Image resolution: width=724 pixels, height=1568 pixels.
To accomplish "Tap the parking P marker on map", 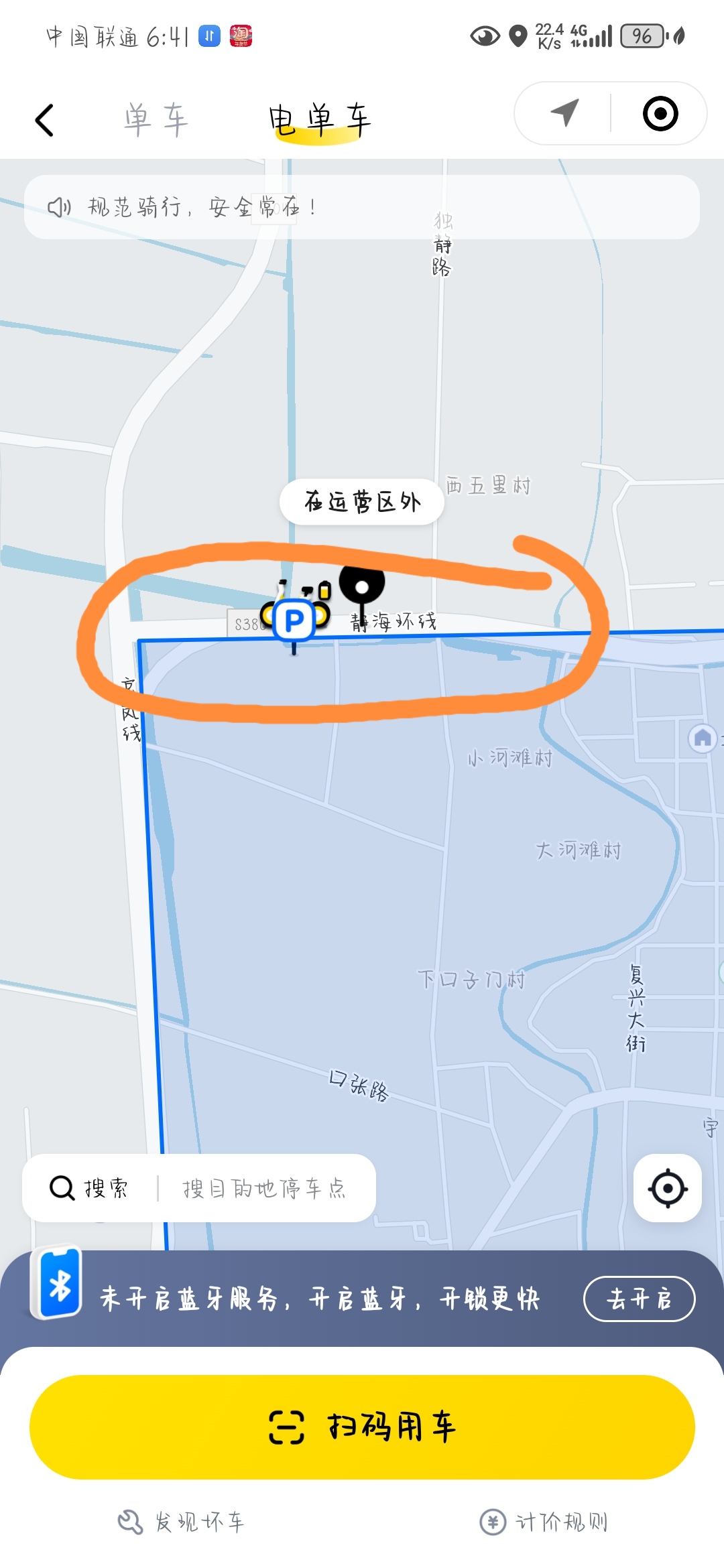I will pyautogui.click(x=294, y=622).
